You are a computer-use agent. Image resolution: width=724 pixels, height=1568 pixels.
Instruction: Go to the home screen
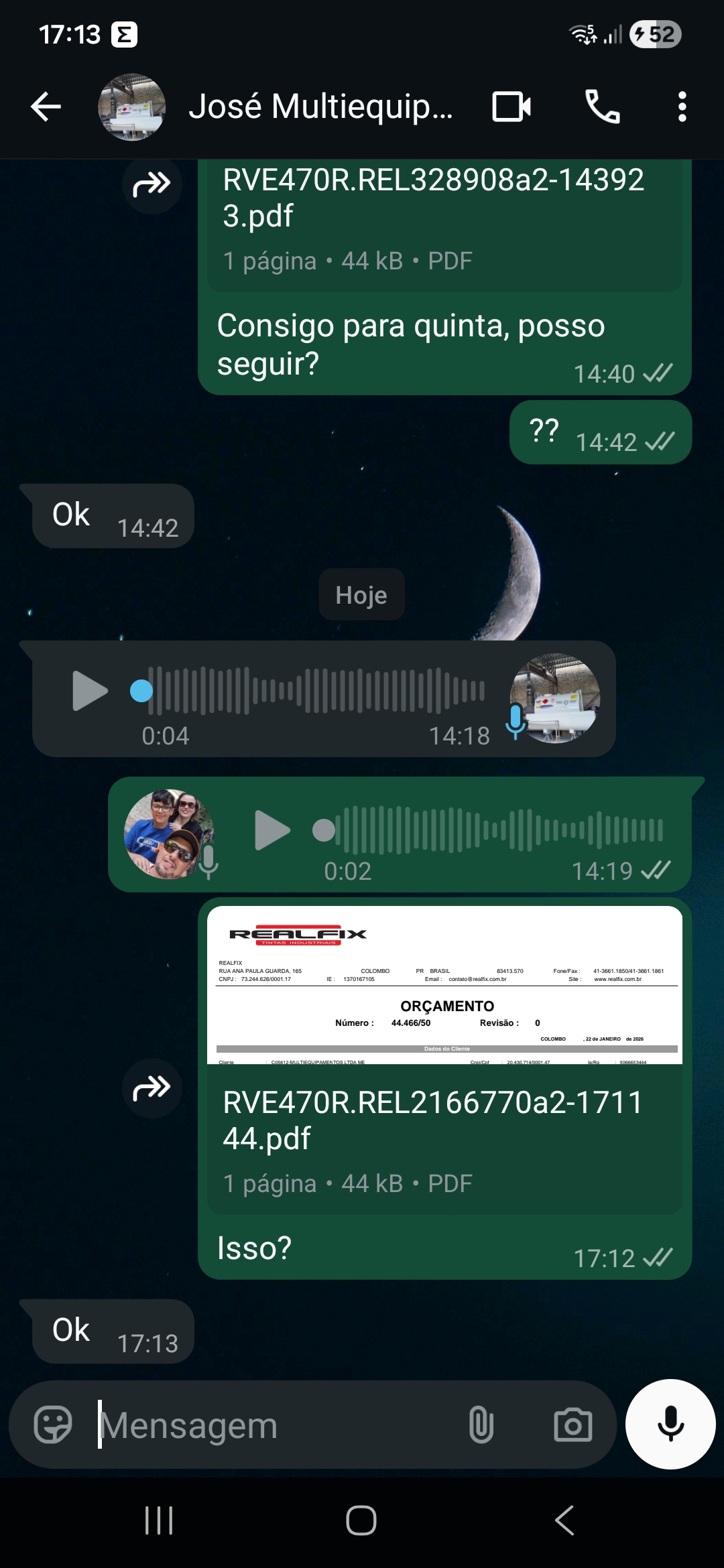(x=361, y=1520)
